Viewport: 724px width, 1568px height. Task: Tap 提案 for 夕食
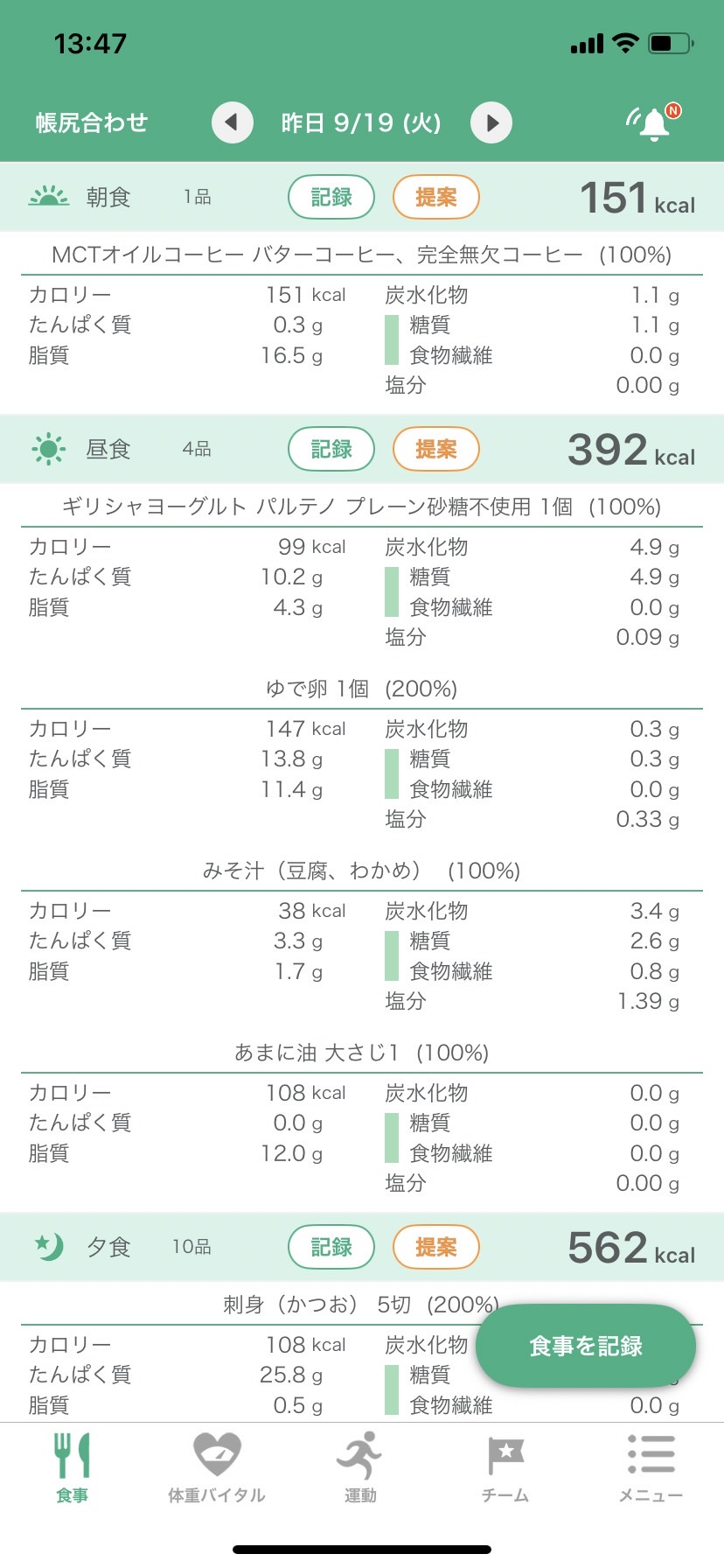tap(436, 1247)
